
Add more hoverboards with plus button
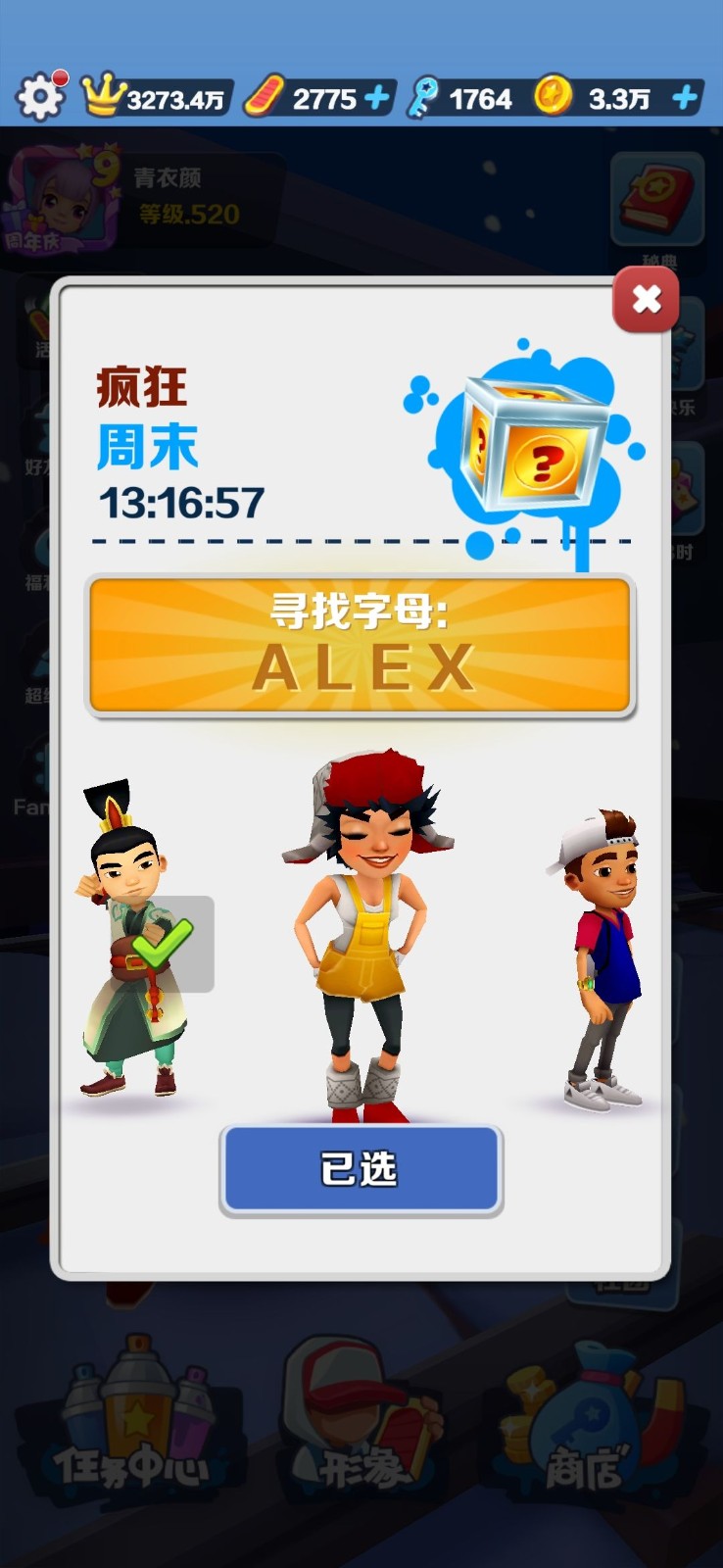[x=376, y=98]
